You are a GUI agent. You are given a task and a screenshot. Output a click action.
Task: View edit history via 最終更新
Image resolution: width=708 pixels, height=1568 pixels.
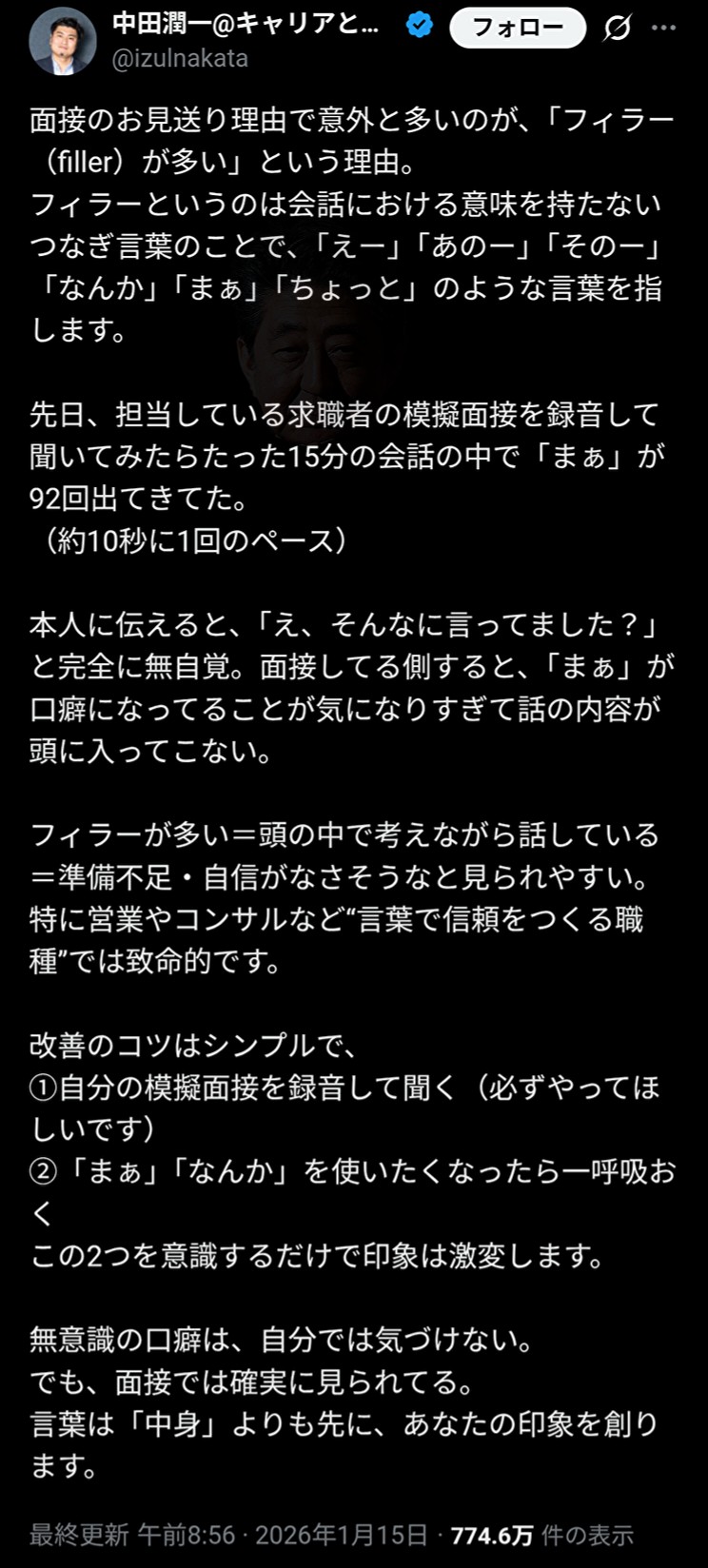point(79,1535)
